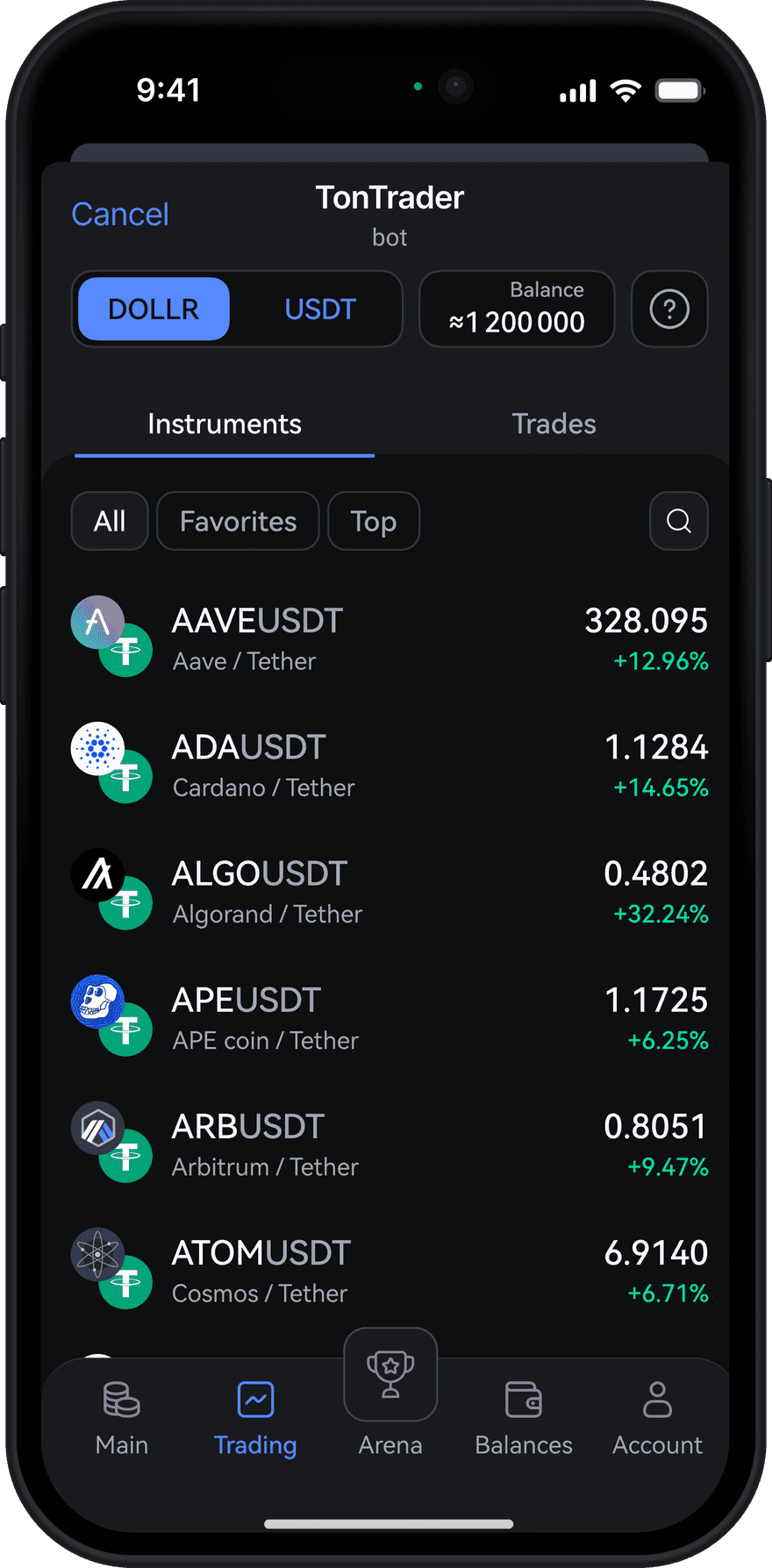
Task: Open the Arena trophy tab
Action: click(x=390, y=1393)
